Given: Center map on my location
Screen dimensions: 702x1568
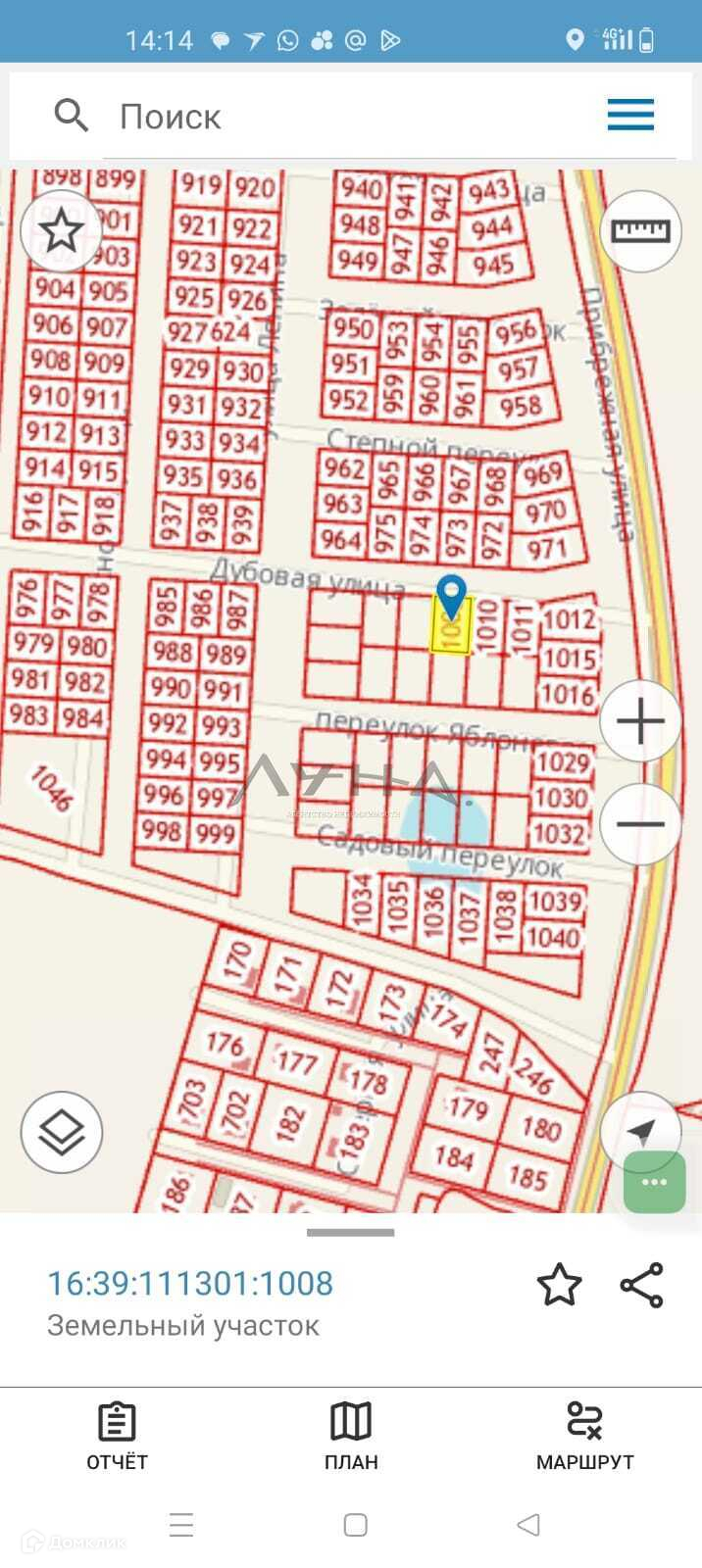Looking at the screenshot, I should 639,1131.
